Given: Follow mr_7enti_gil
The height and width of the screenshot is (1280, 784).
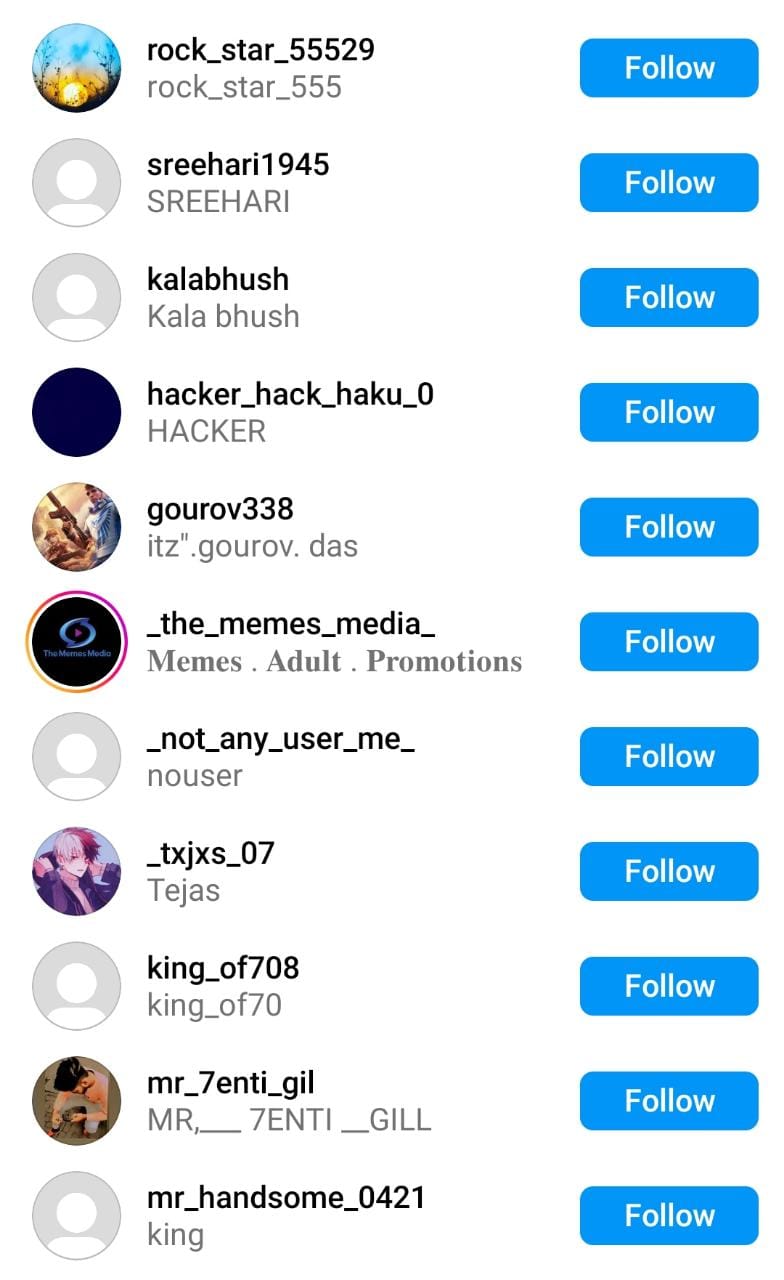Looking at the screenshot, I should pyautogui.click(x=669, y=1101).
